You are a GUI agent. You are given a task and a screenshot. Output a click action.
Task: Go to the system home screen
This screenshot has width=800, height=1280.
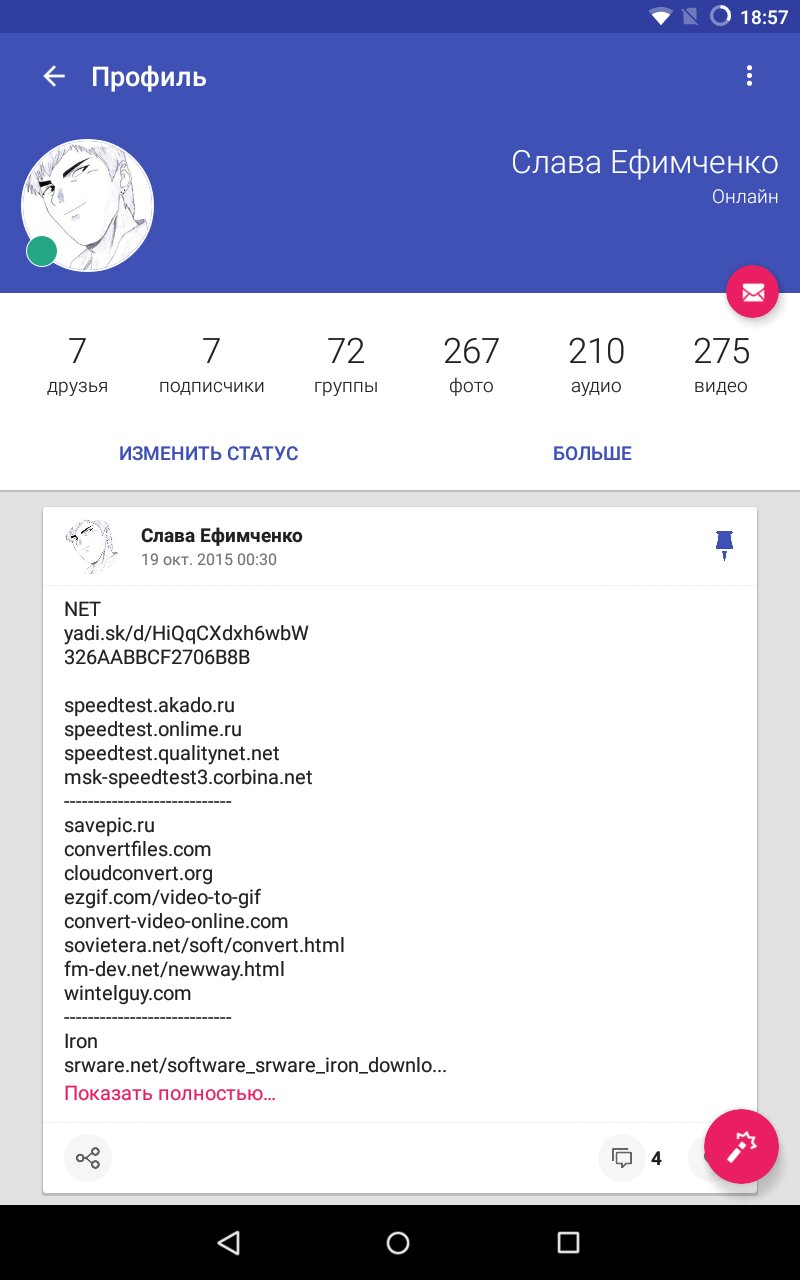[398, 1242]
